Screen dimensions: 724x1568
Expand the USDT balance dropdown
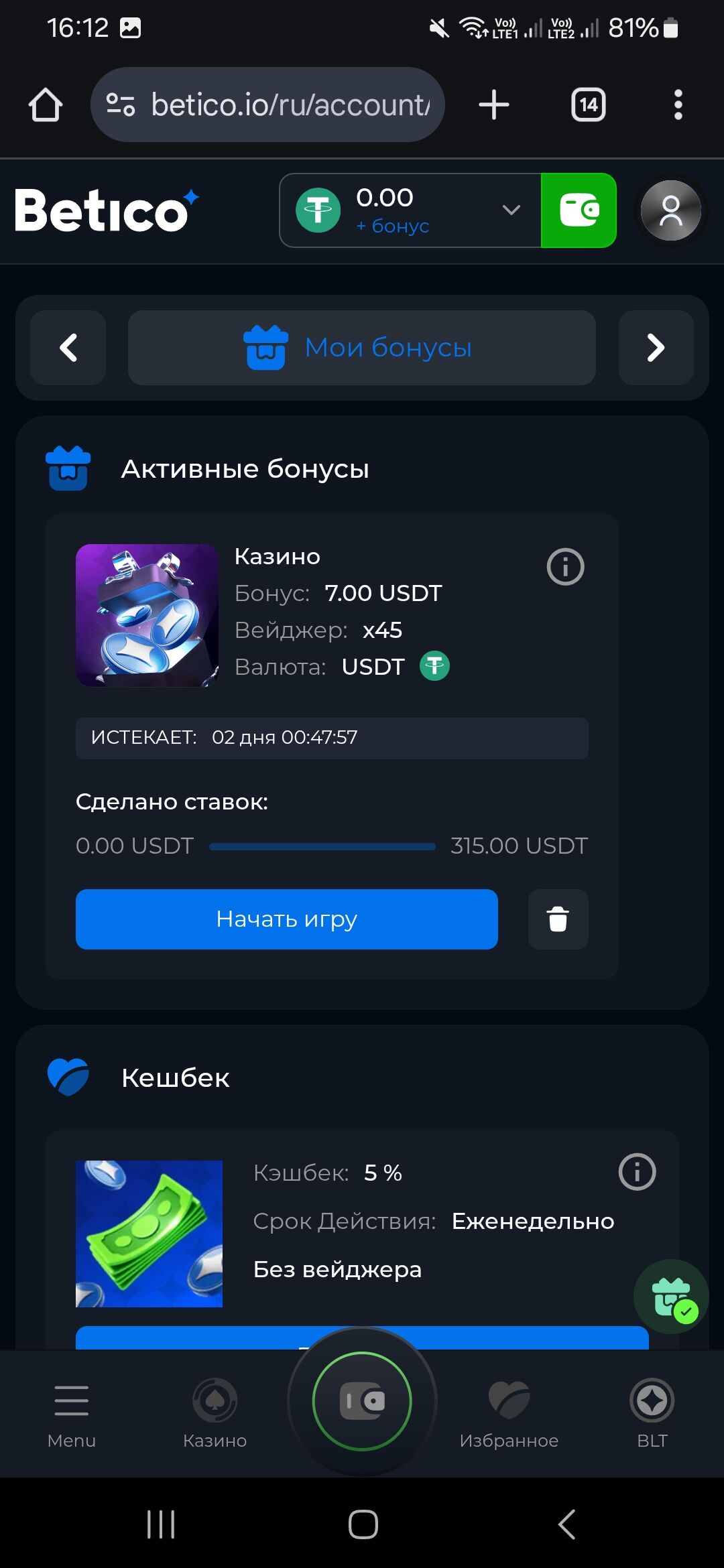511,210
